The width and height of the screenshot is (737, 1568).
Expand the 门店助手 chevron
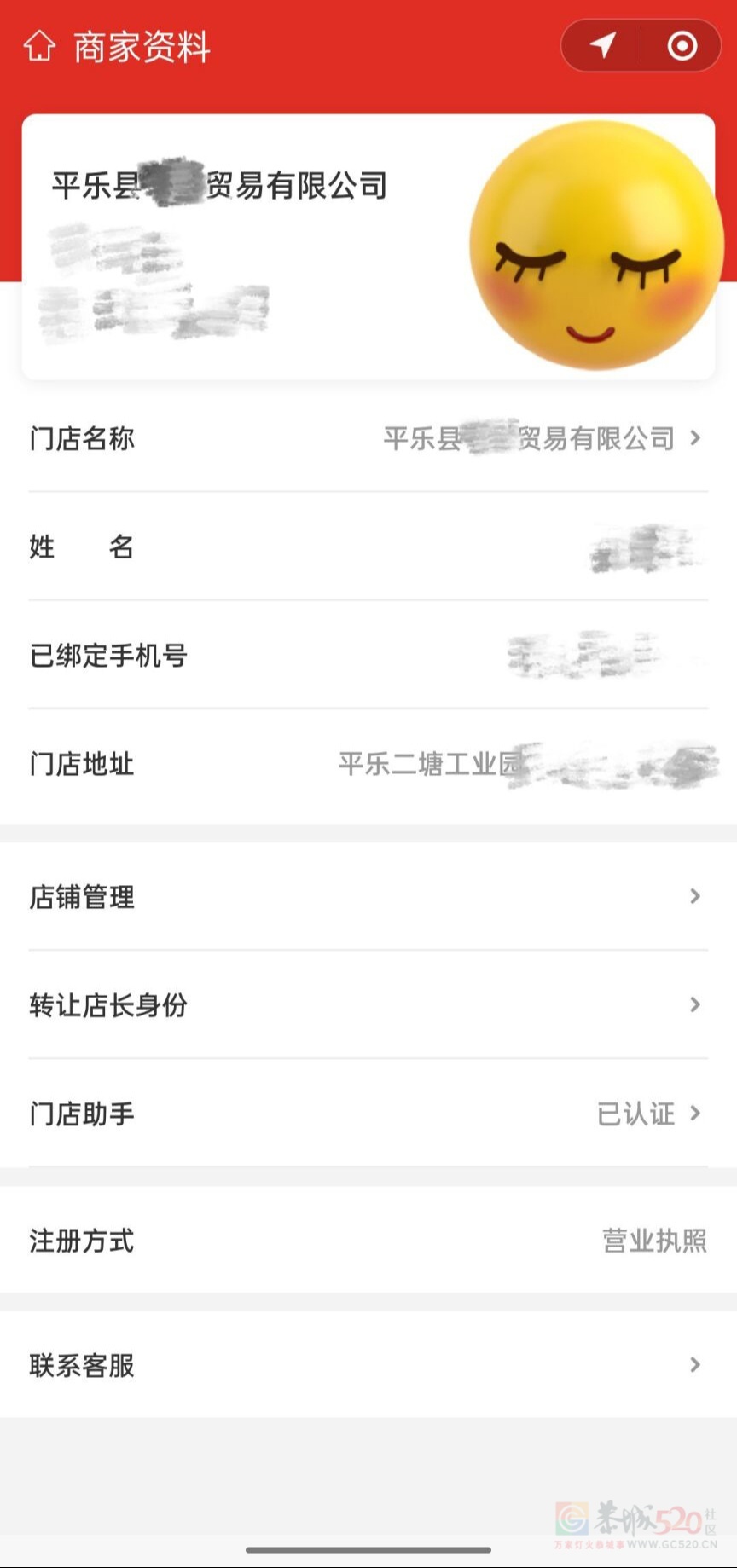tap(695, 1114)
